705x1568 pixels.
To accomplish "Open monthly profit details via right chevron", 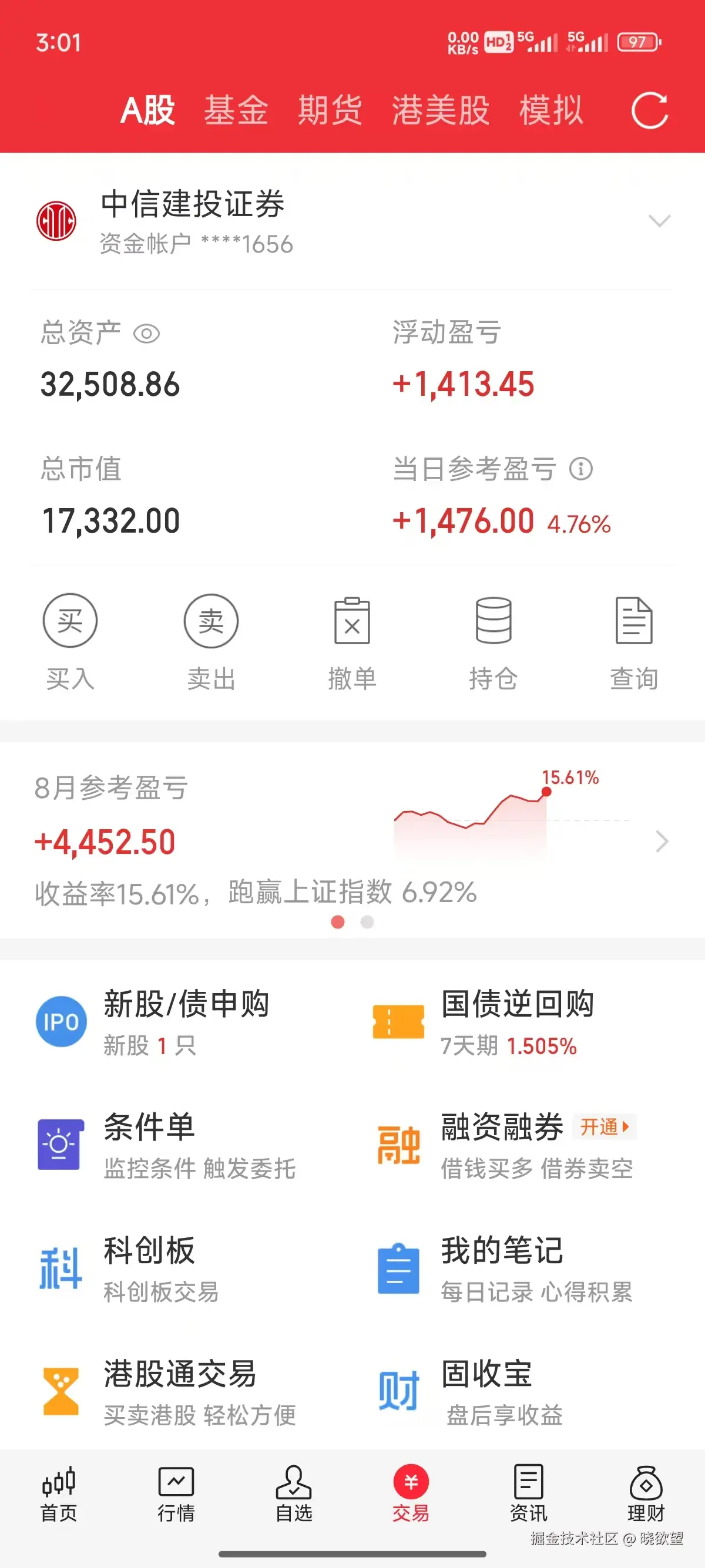I will [x=663, y=841].
